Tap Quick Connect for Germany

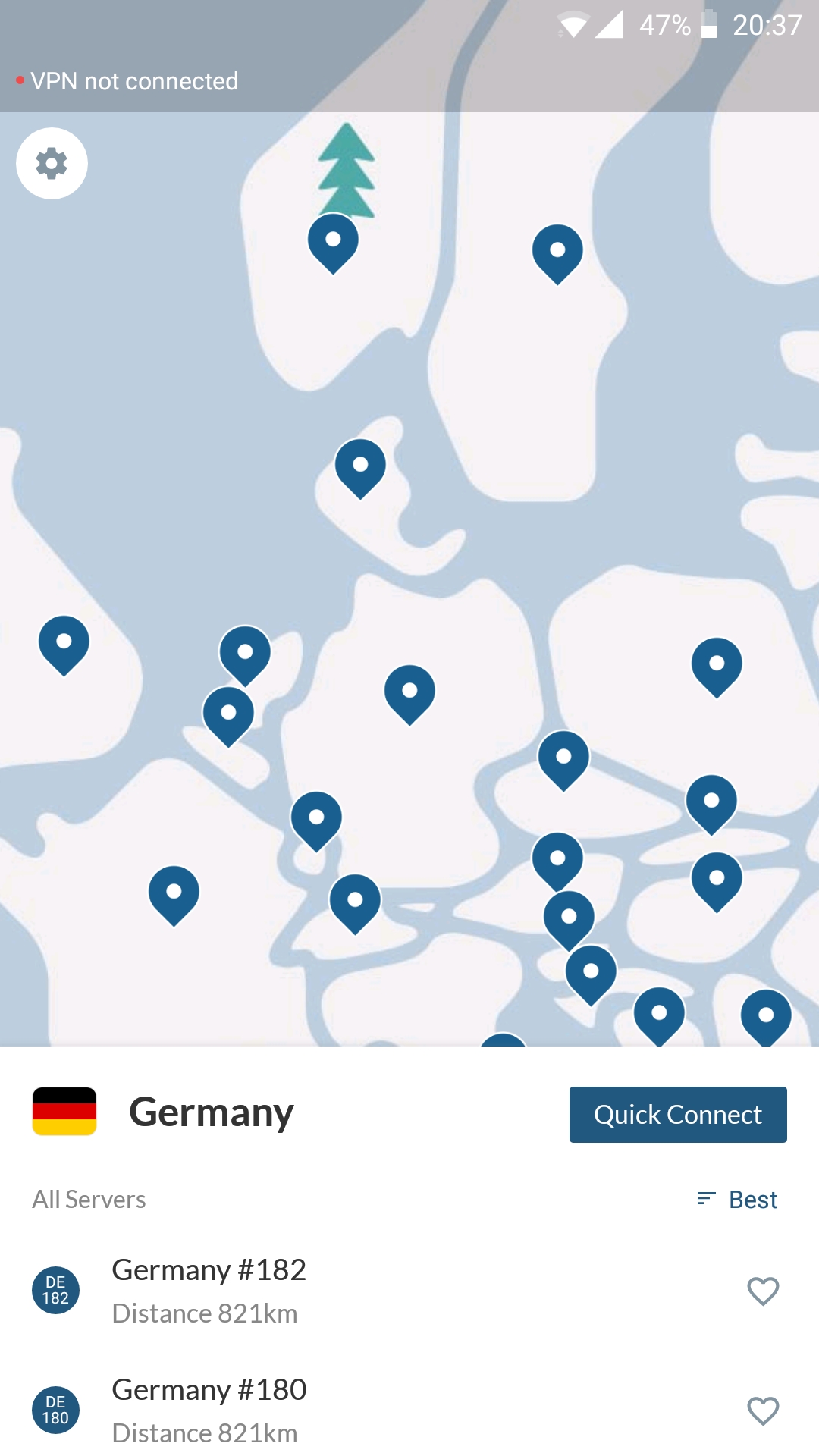[x=677, y=1114]
